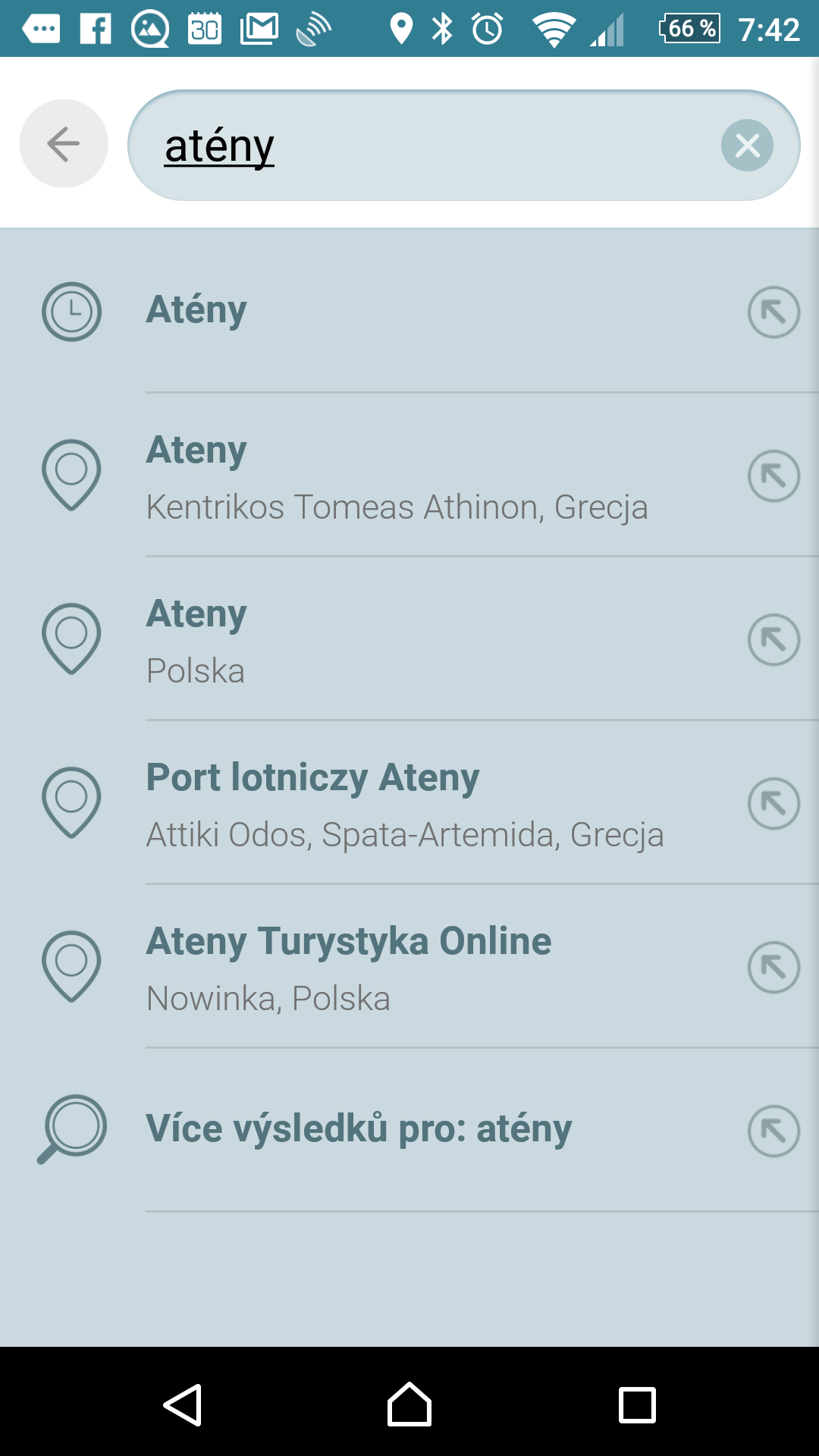
Task: Insert 'Ateny Turystyka Online' via arrow icon
Action: tap(773, 967)
